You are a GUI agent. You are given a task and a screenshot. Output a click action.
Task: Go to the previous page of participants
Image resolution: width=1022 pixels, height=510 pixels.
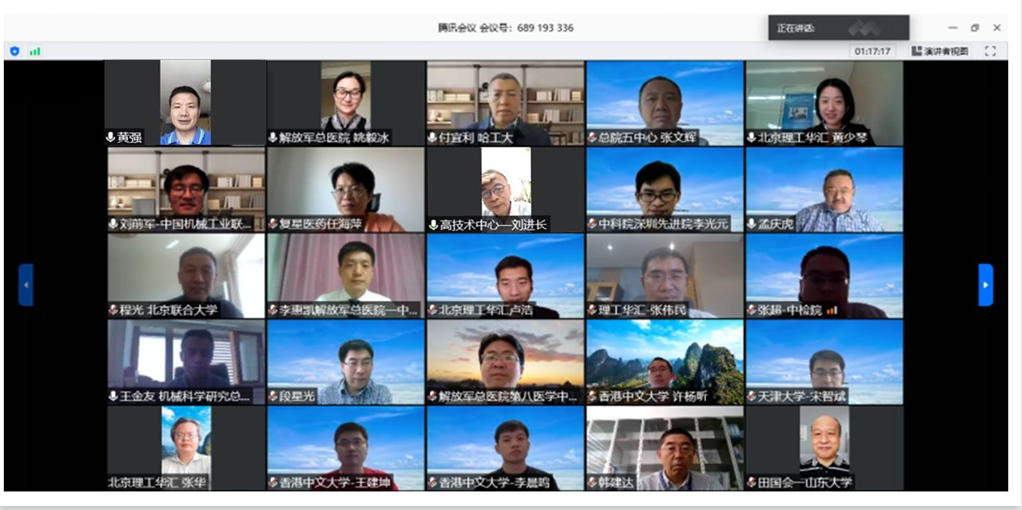[26, 285]
